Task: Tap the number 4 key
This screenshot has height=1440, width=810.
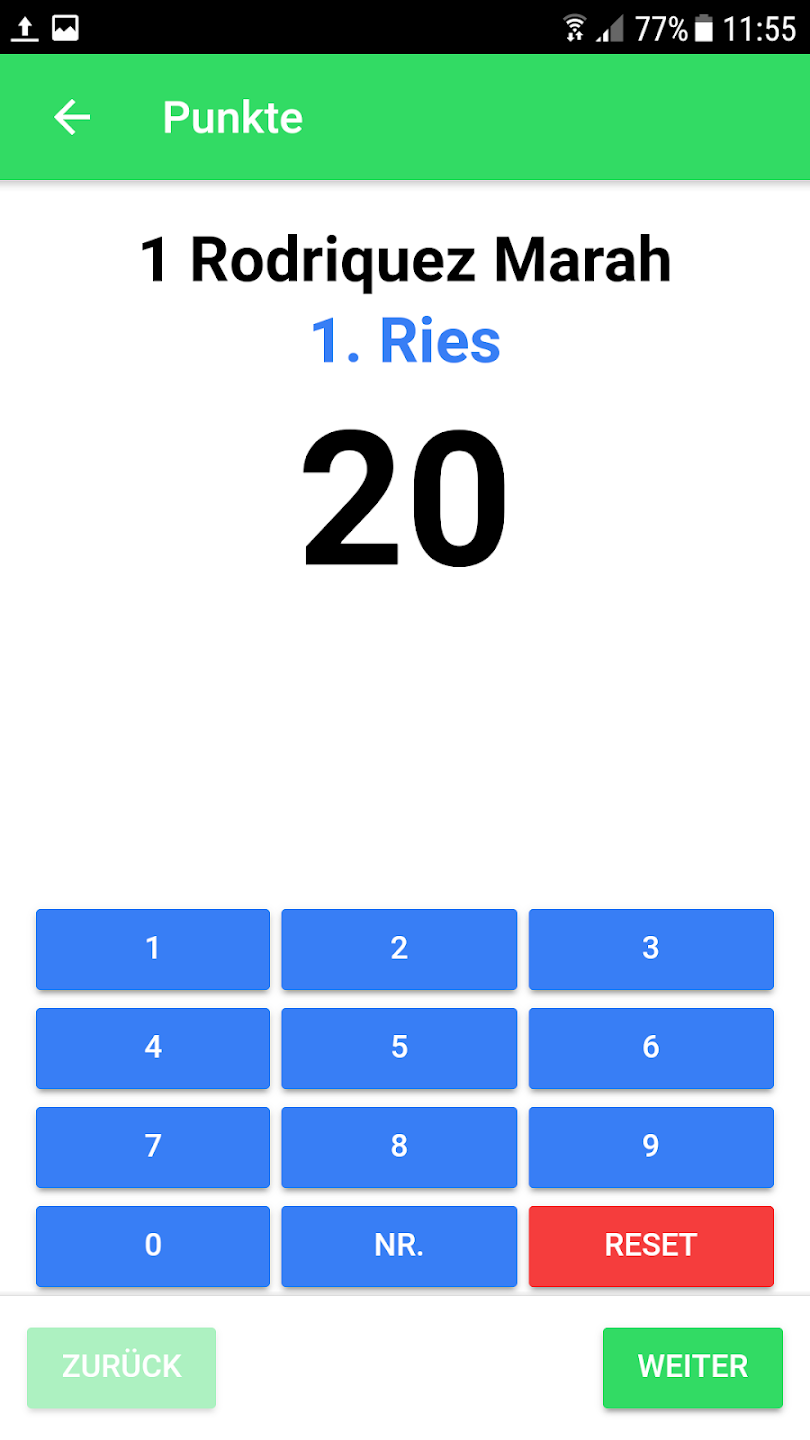Action: pos(153,1048)
